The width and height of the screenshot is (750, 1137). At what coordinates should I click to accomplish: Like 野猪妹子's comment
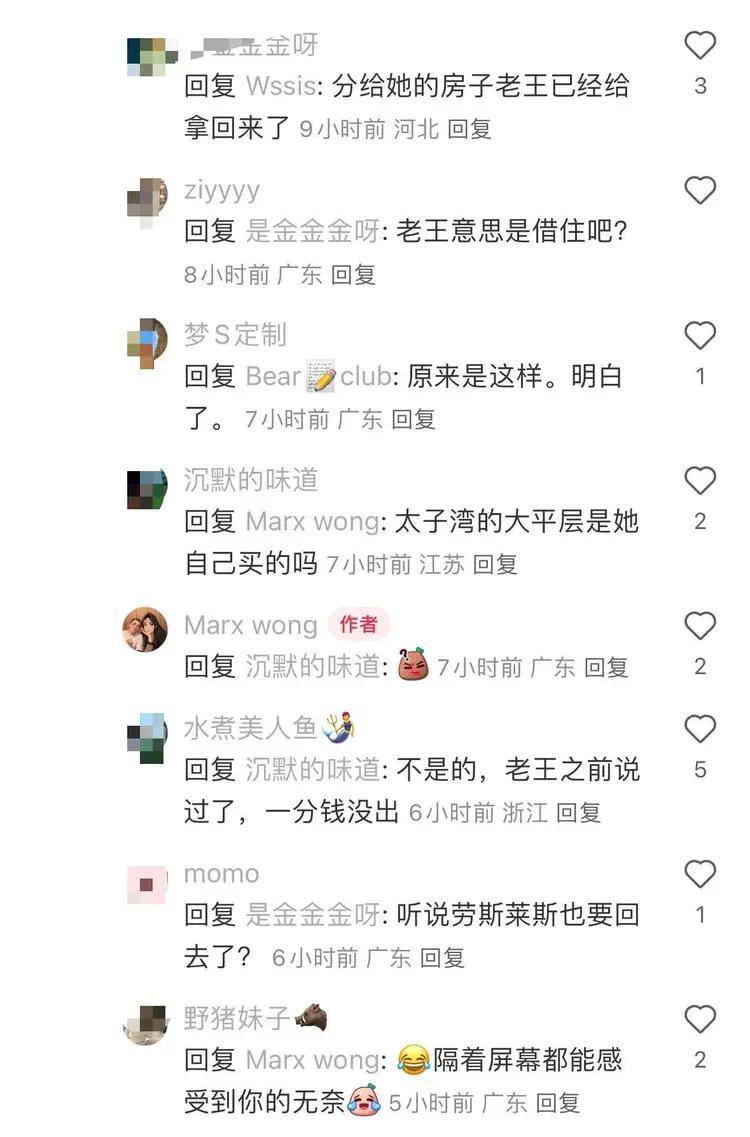point(700,1020)
